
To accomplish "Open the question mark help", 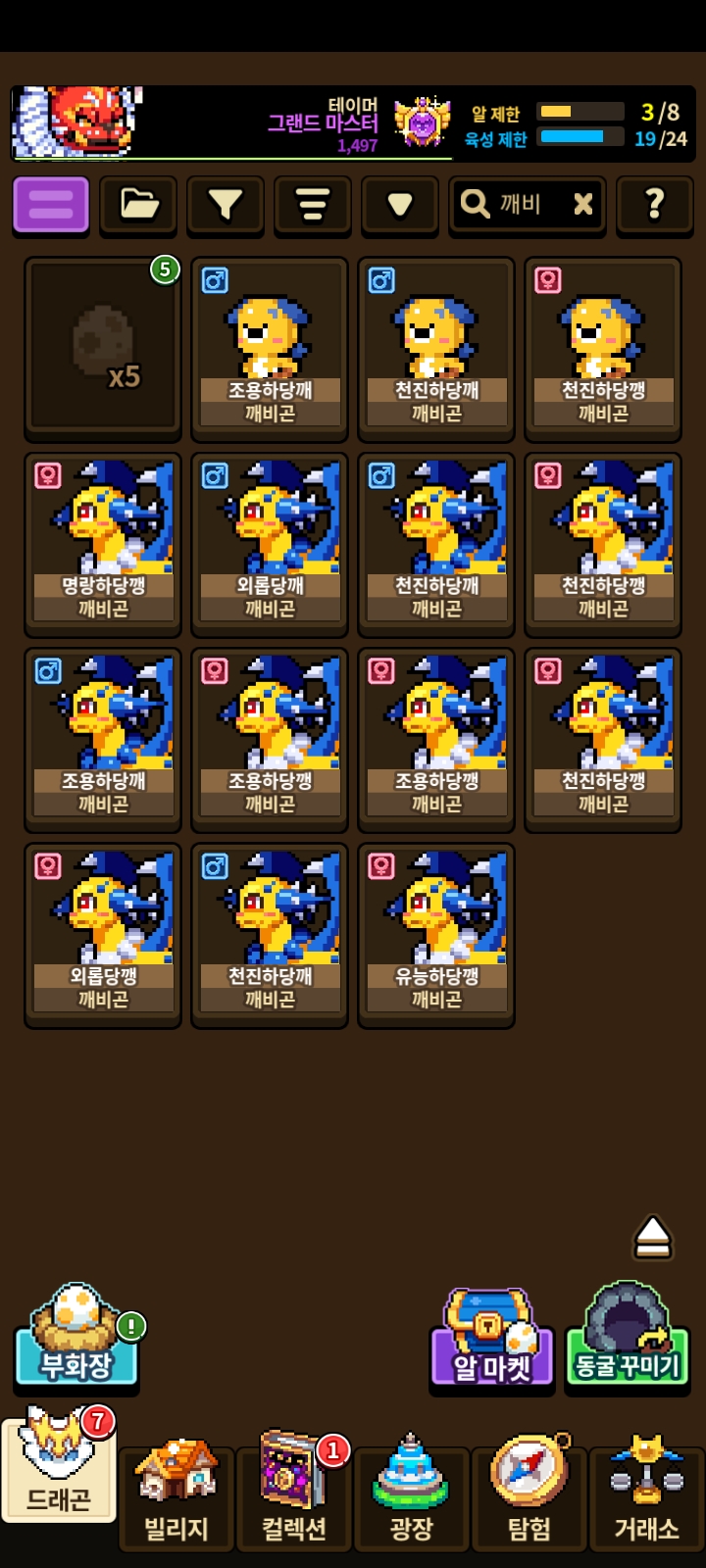I will pyautogui.click(x=654, y=205).
